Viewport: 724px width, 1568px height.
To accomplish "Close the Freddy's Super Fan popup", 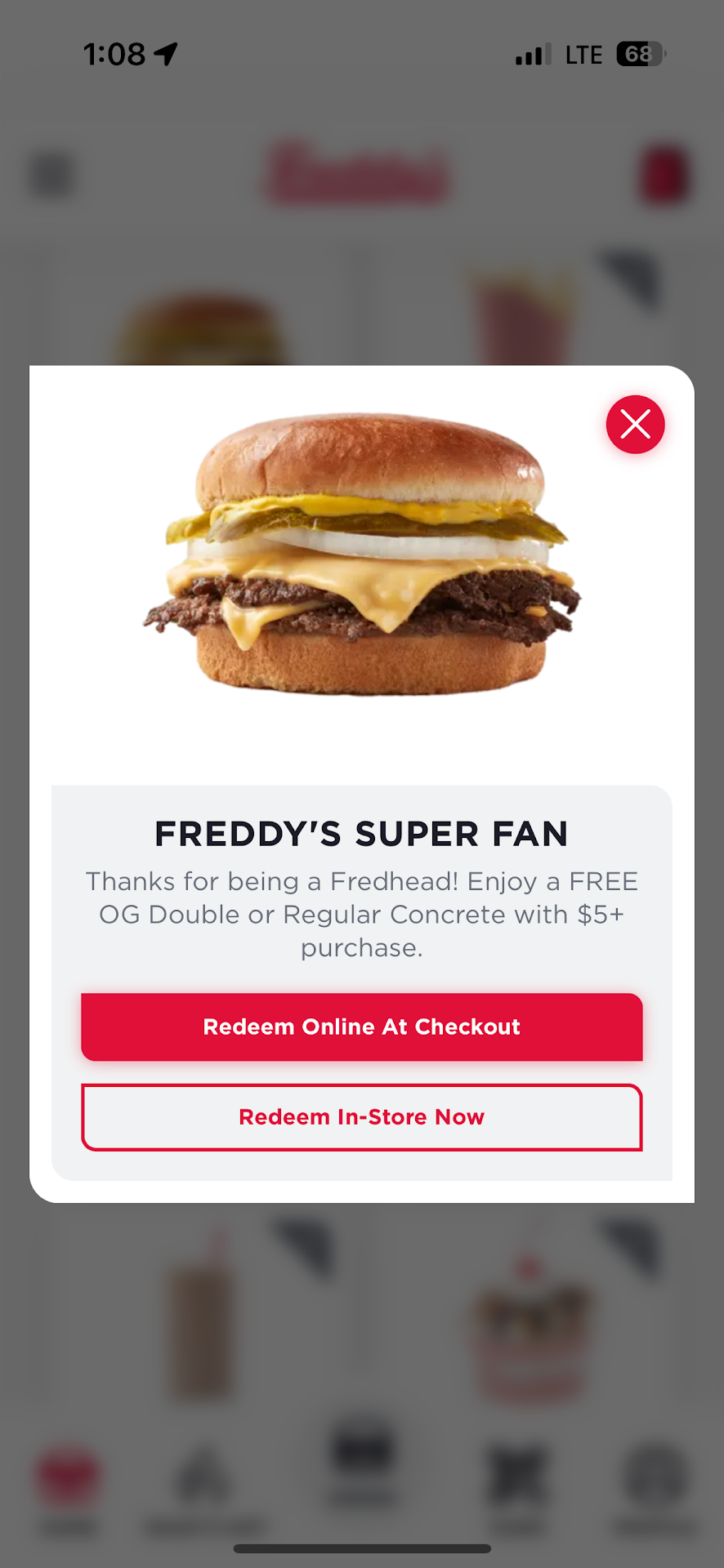I will pyautogui.click(x=635, y=425).
